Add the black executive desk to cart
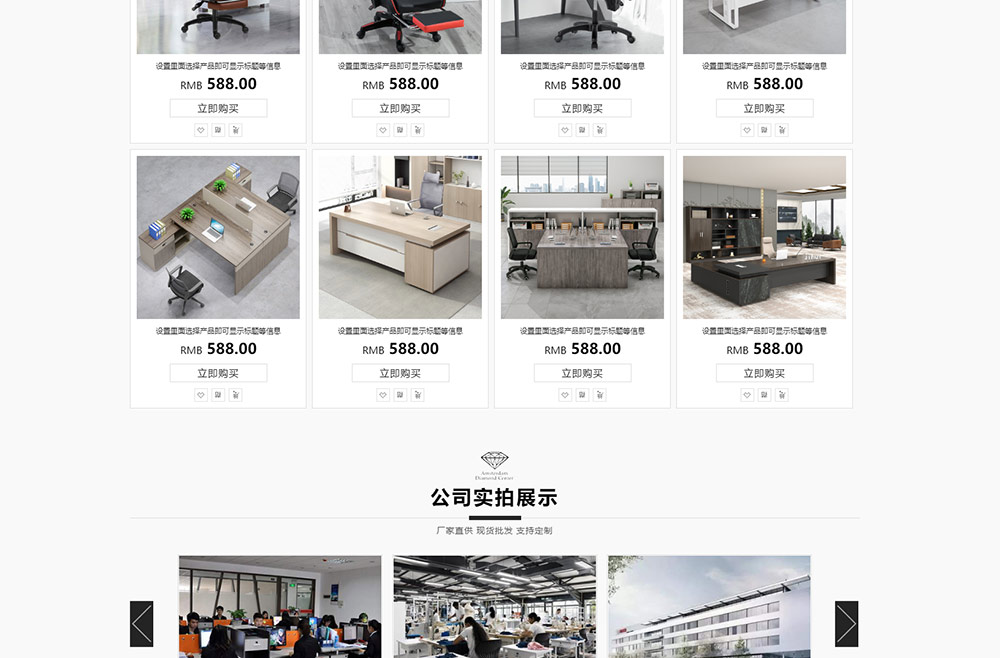1000x658 pixels. tap(782, 395)
